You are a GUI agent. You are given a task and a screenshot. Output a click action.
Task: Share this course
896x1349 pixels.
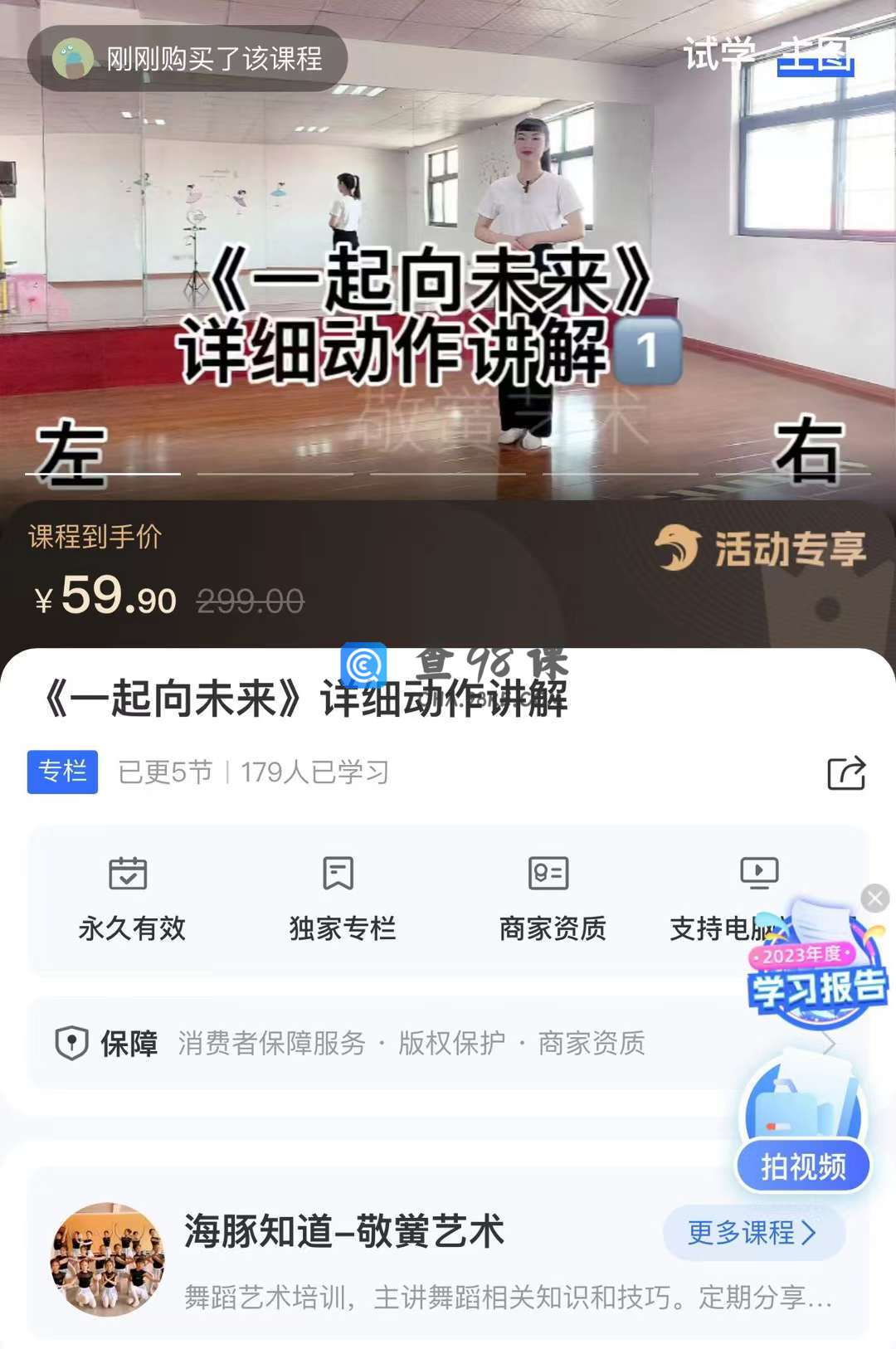tap(846, 772)
